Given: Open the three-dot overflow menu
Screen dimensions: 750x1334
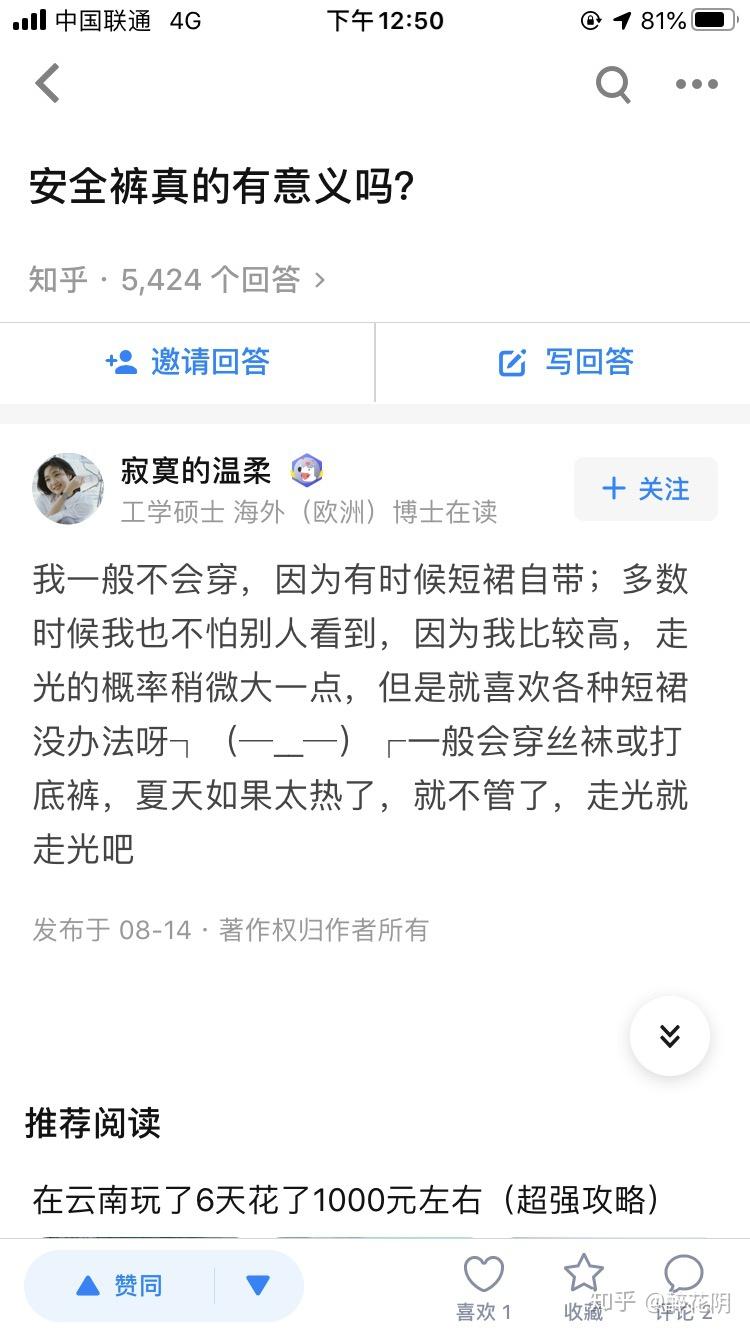Looking at the screenshot, I should [697, 85].
